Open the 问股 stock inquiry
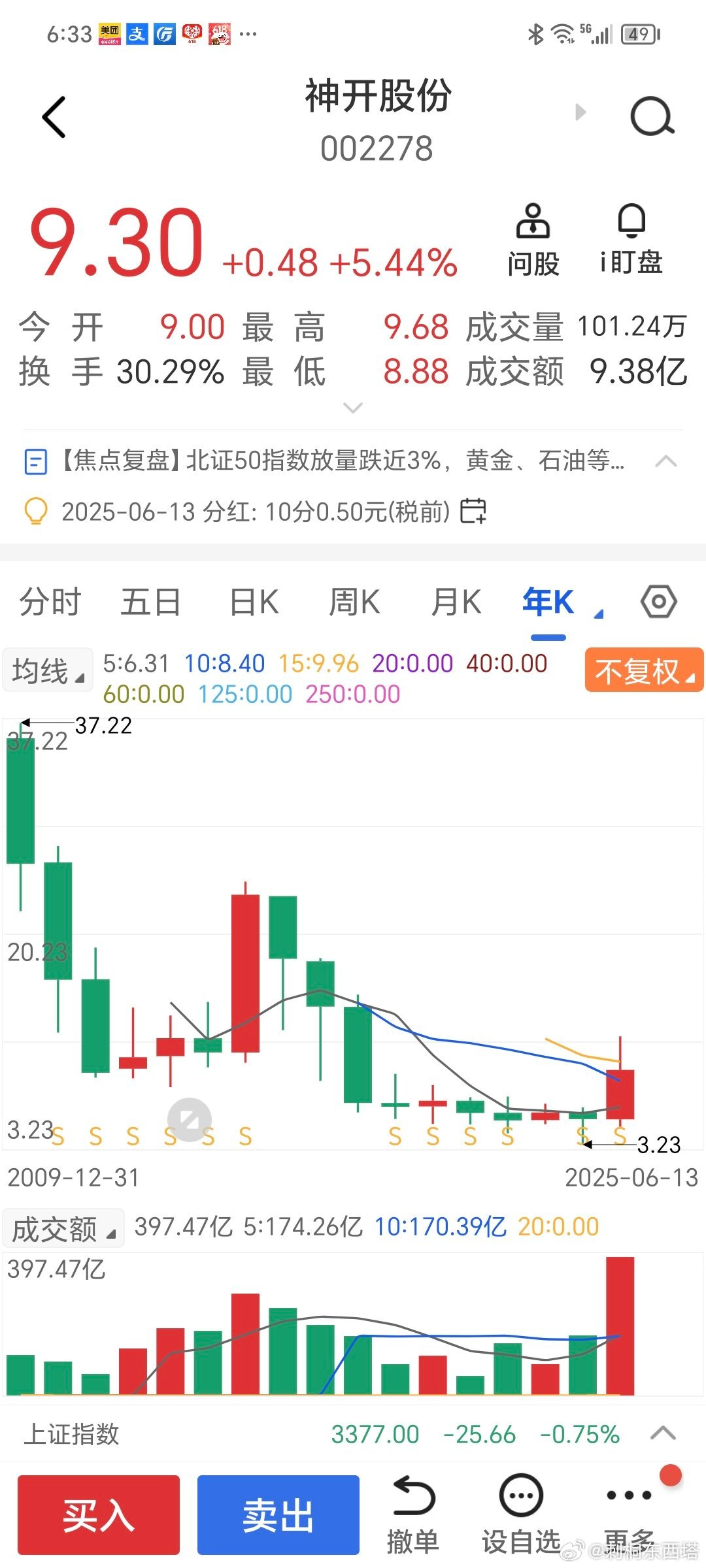This screenshot has height=1568, width=706. [533, 240]
